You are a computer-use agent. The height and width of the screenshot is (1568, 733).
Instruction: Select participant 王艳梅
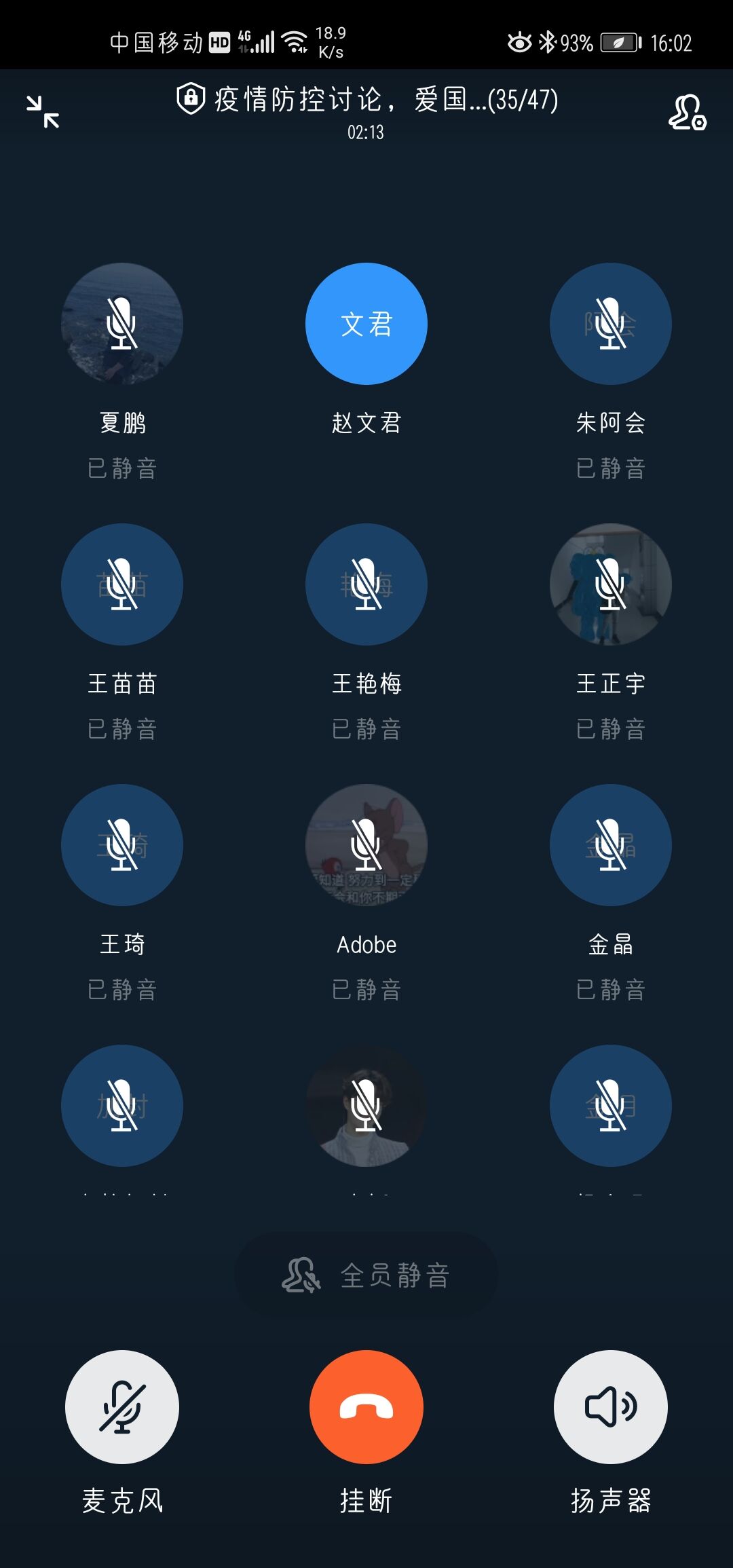pos(366,584)
